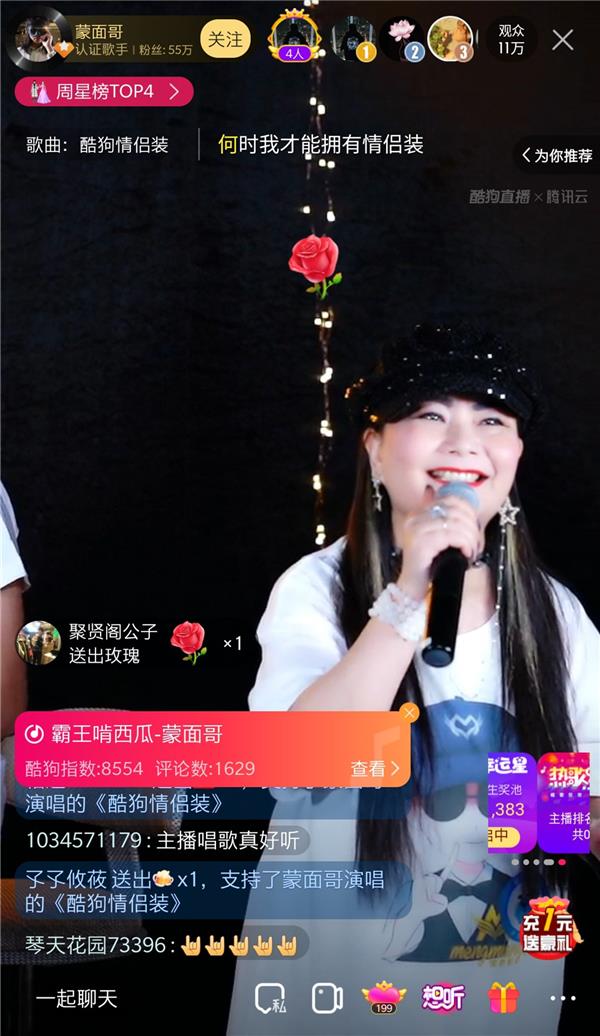
Task: Open the more options menu
Action: (x=563, y=998)
